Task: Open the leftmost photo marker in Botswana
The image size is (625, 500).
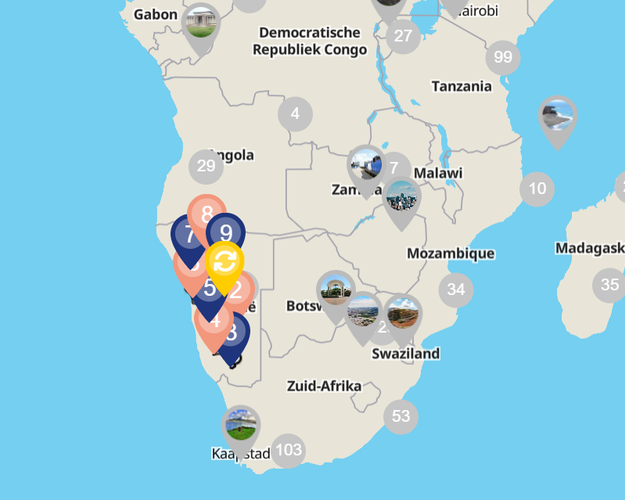Action: [x=335, y=290]
